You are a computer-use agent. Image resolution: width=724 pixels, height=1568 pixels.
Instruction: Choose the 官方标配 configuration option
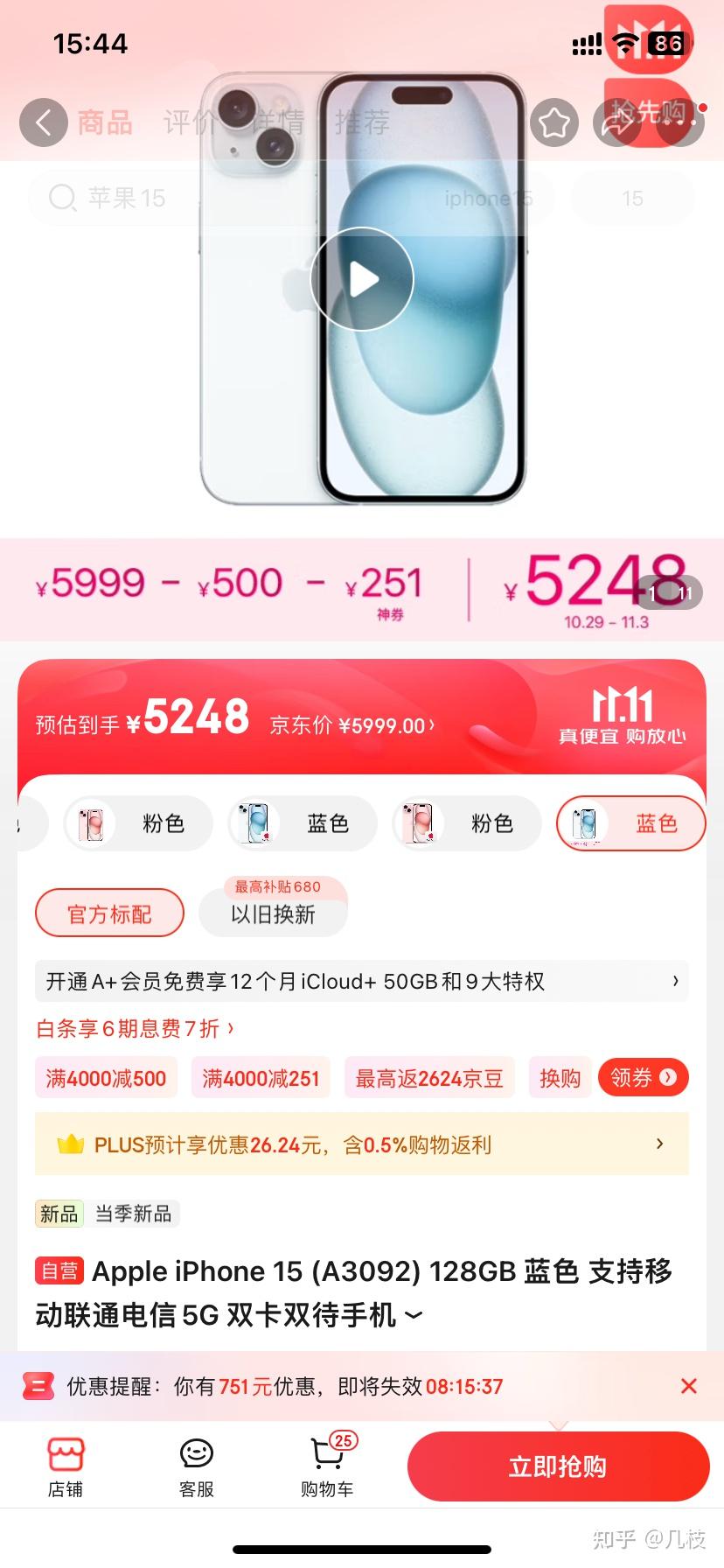[x=109, y=913]
